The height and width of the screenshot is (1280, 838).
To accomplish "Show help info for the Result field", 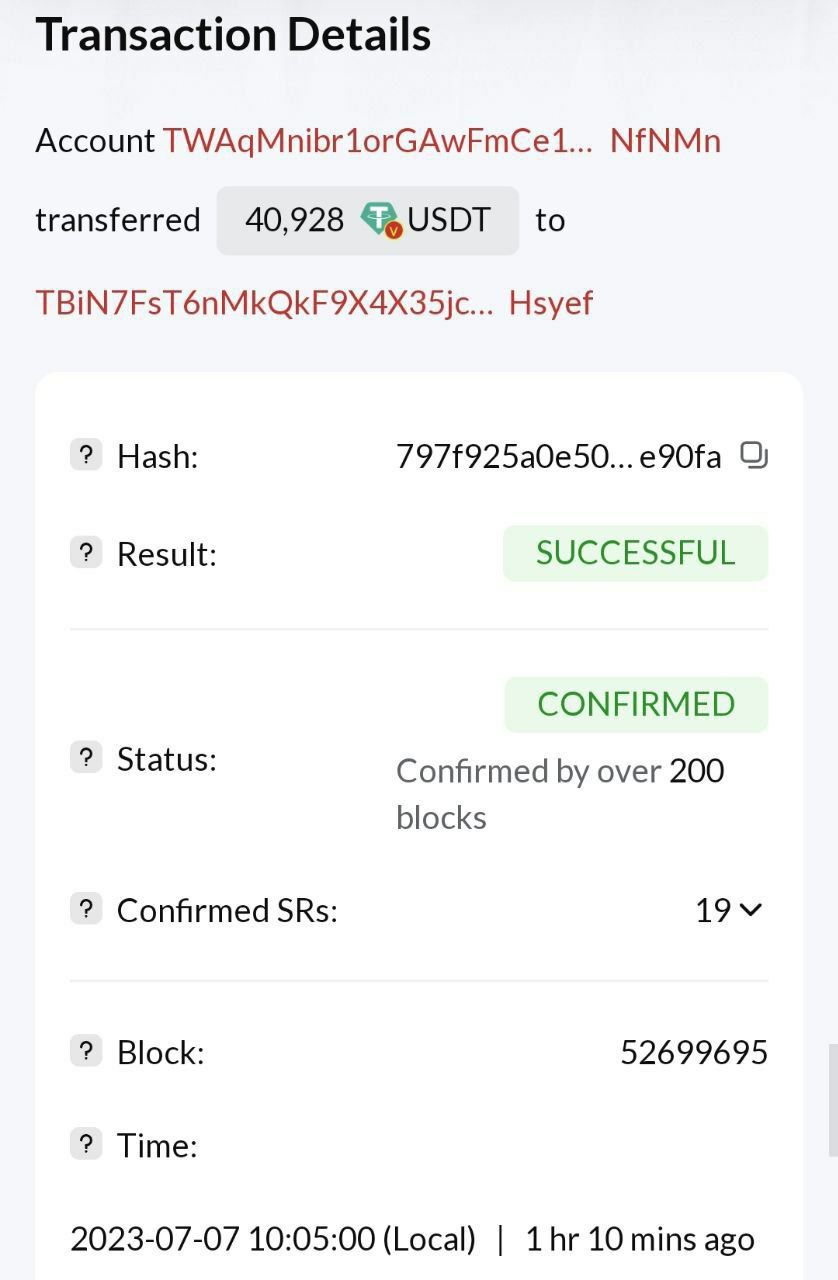I will point(87,552).
